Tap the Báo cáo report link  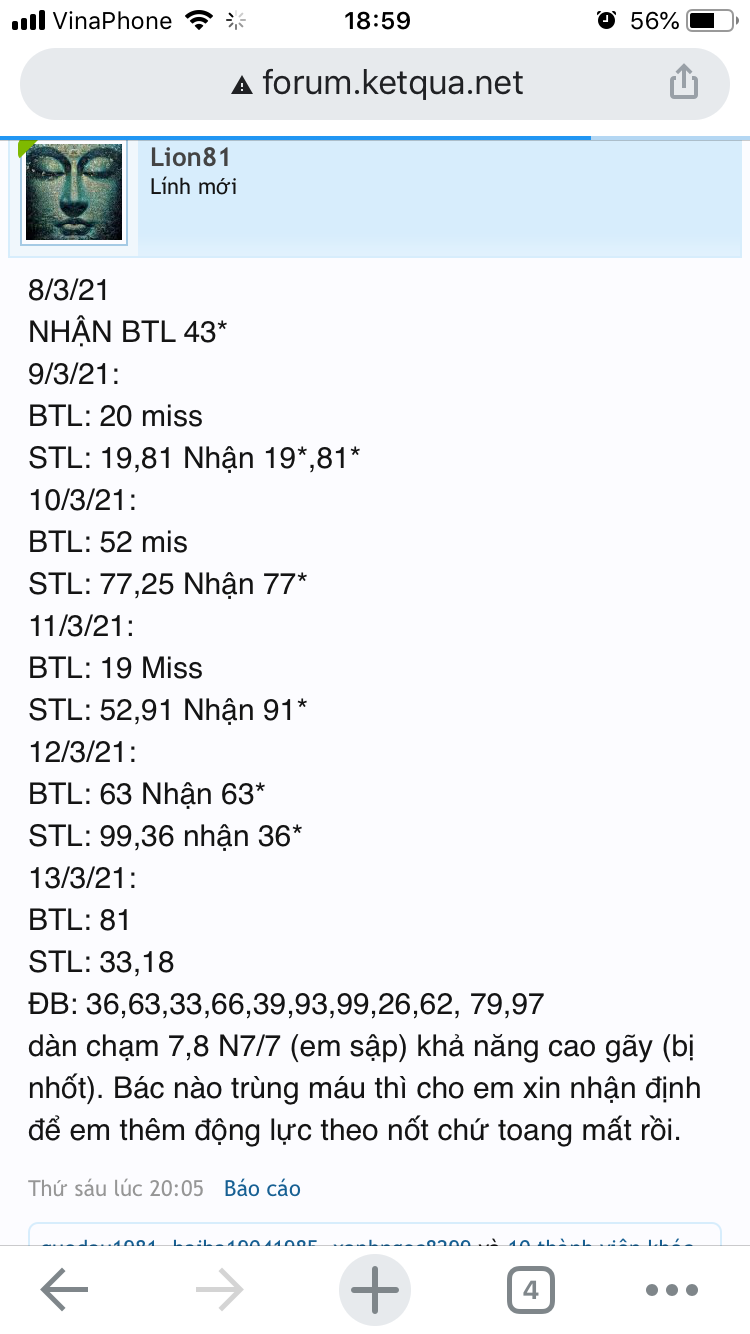point(262,1188)
